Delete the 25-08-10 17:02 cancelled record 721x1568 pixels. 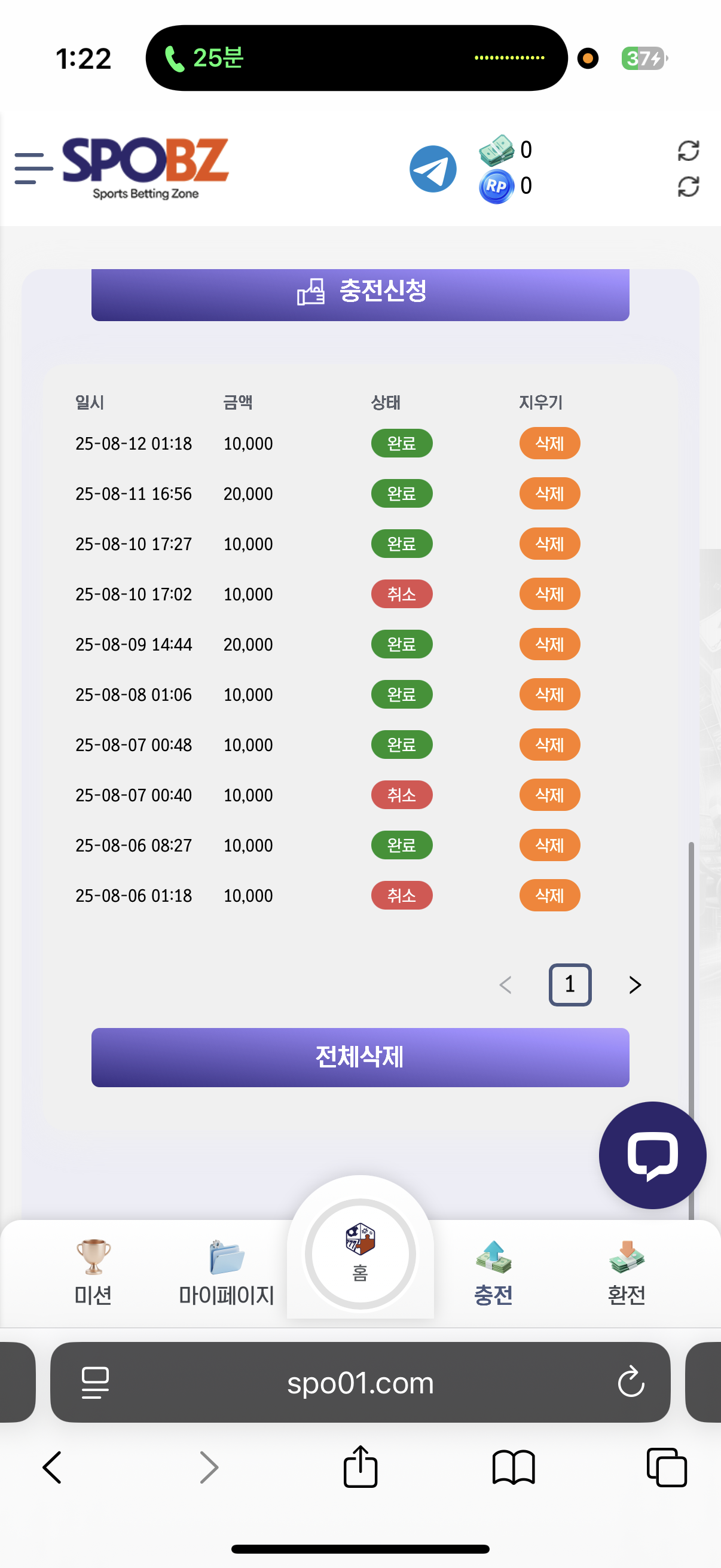click(x=549, y=594)
